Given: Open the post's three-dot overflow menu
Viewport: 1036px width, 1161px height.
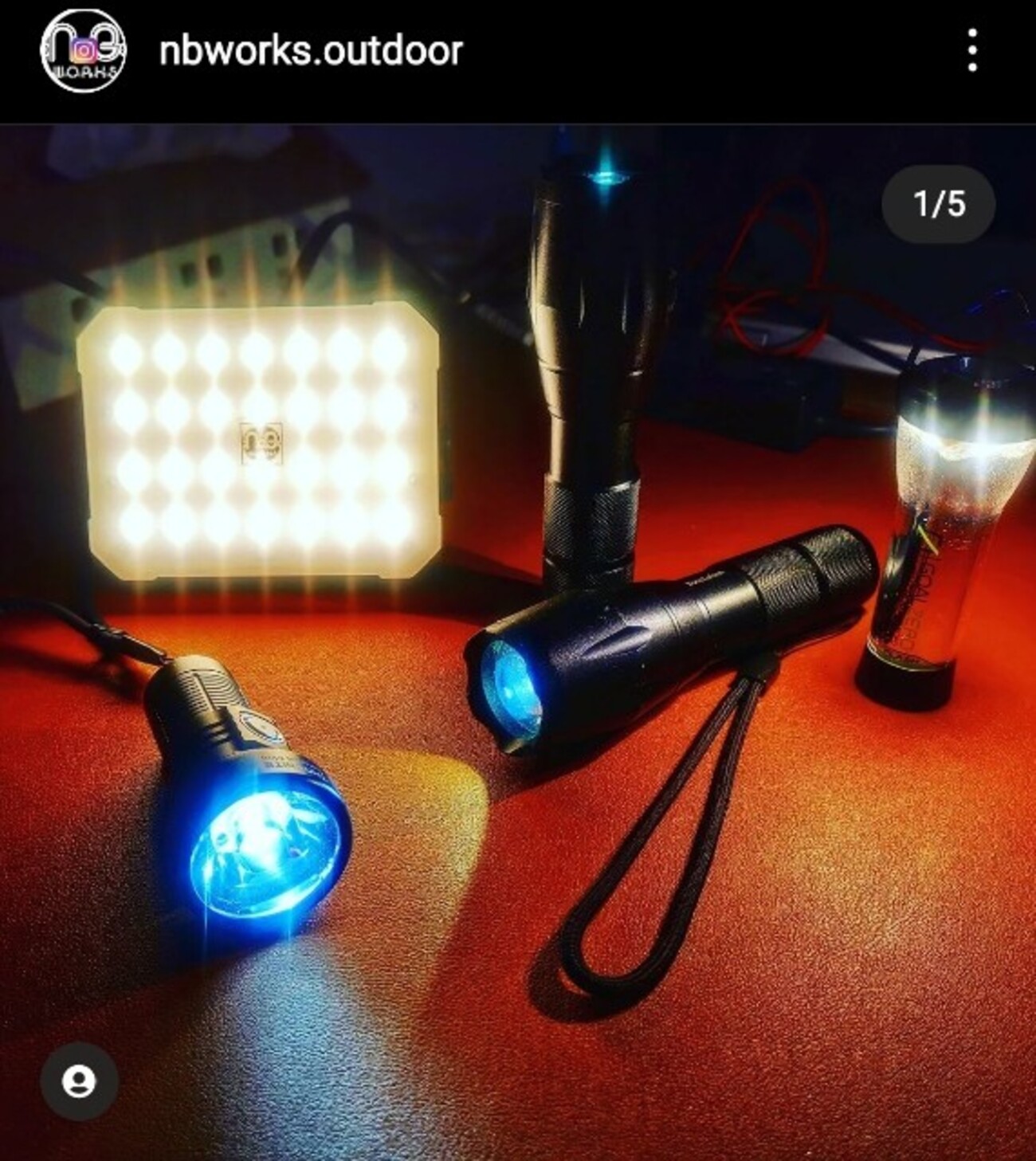Looking at the screenshot, I should [972, 51].
